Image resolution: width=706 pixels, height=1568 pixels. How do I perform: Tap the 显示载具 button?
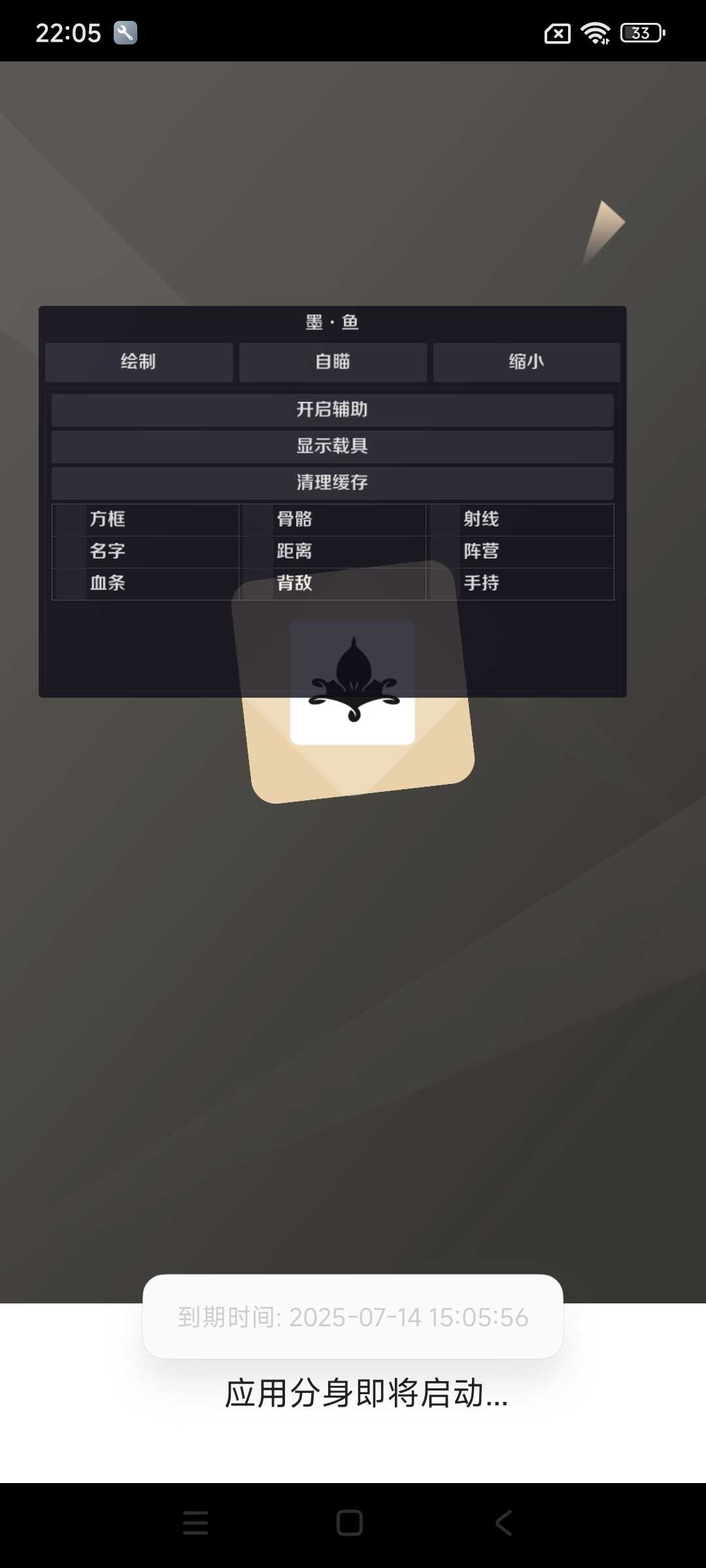coord(332,446)
